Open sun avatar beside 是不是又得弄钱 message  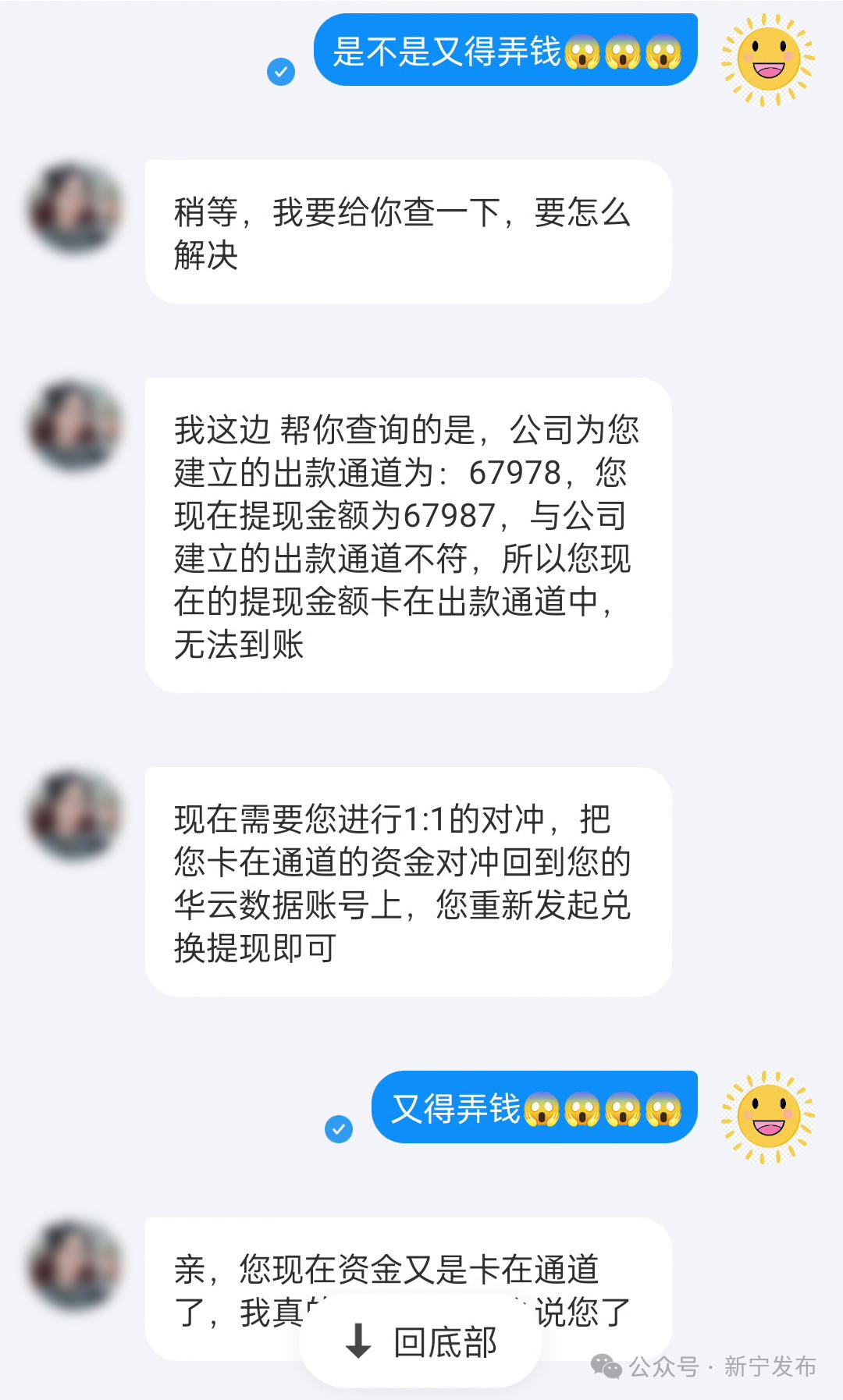[768, 59]
